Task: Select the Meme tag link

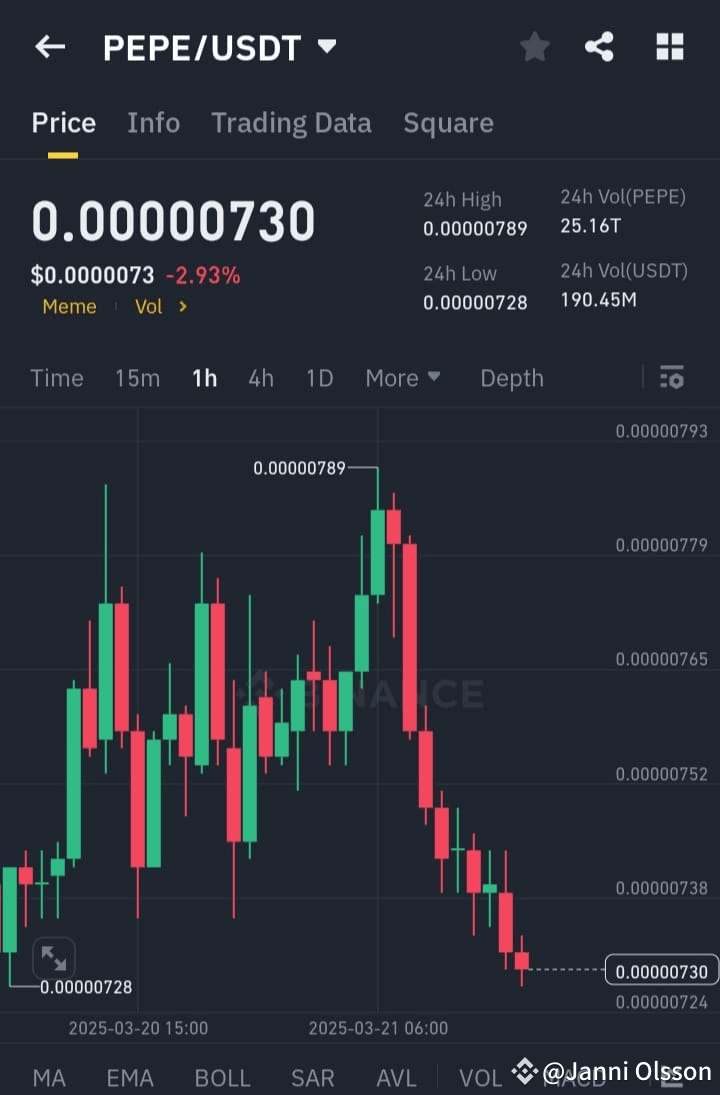Action: (x=69, y=307)
